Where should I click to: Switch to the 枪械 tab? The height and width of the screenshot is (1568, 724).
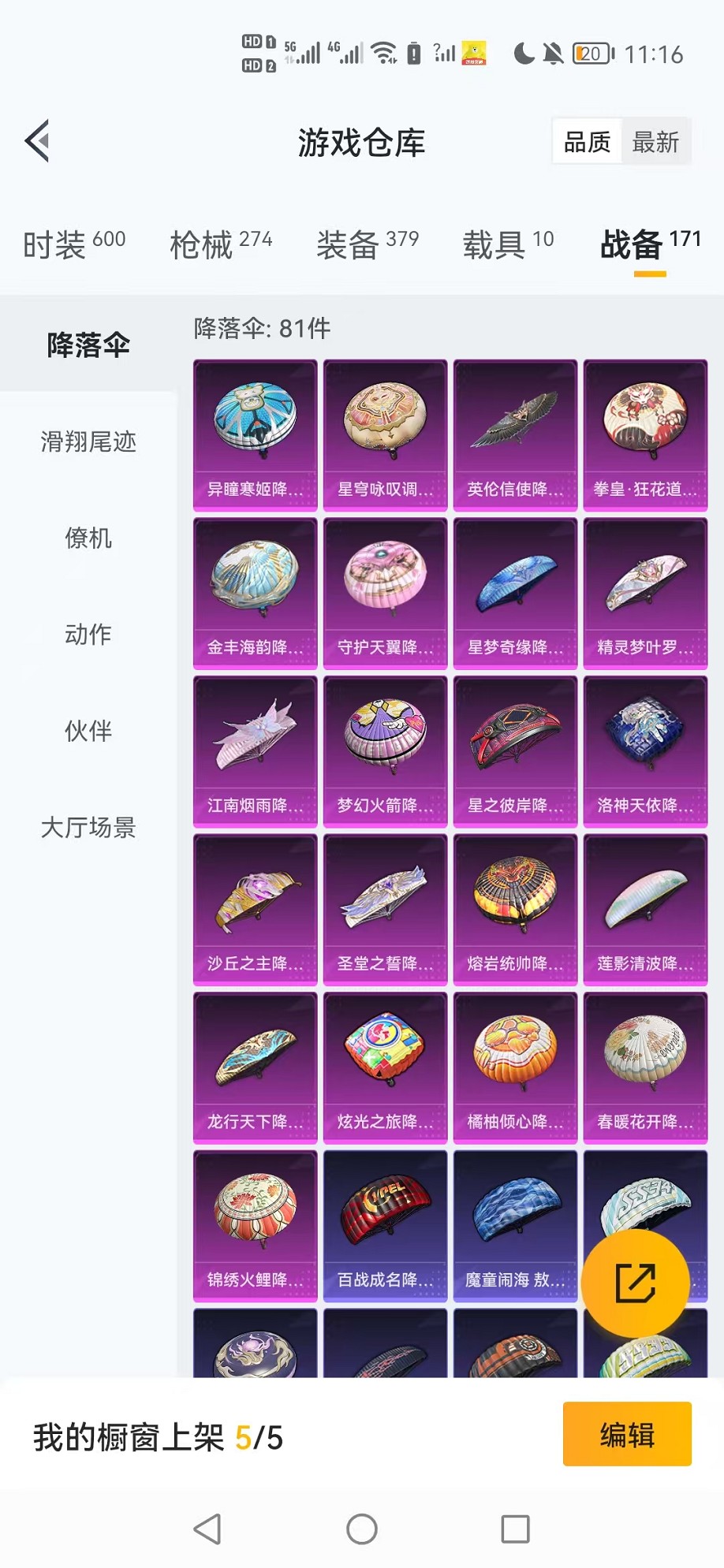coord(221,244)
